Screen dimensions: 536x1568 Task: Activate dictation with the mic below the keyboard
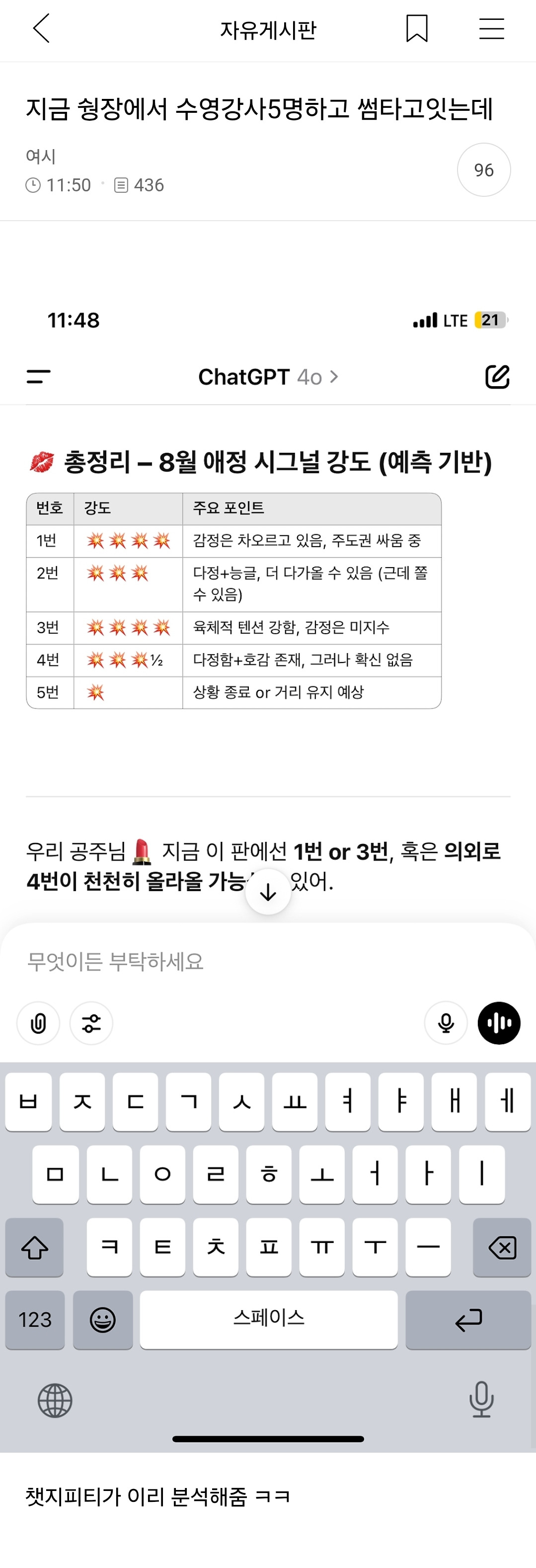point(481,1401)
